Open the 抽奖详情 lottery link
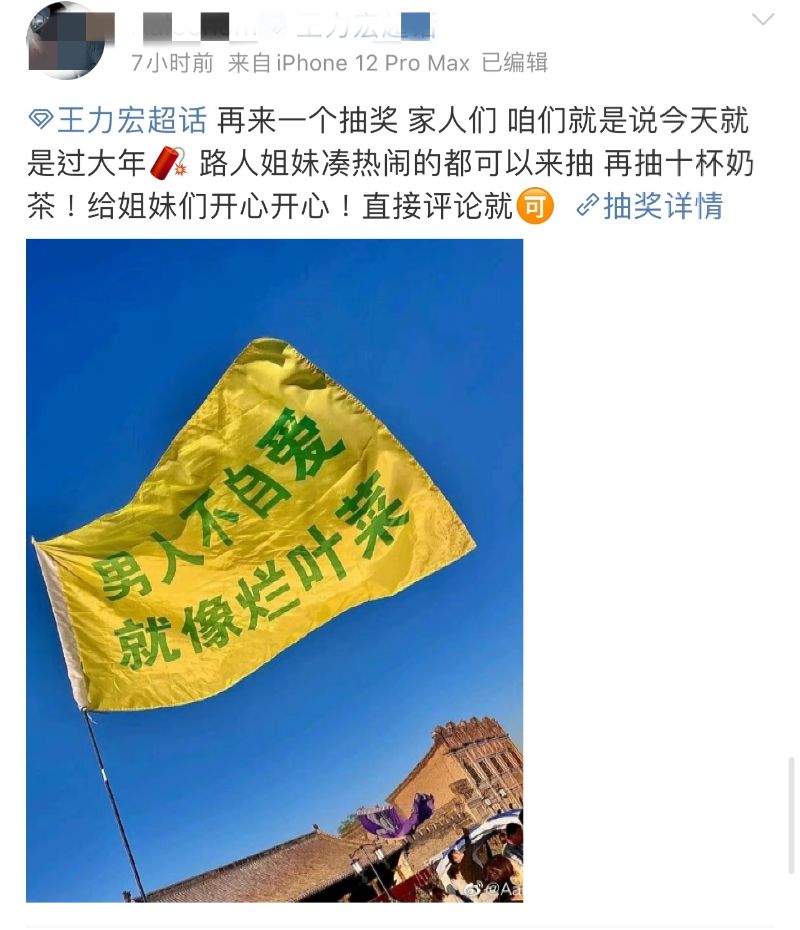 click(650, 207)
